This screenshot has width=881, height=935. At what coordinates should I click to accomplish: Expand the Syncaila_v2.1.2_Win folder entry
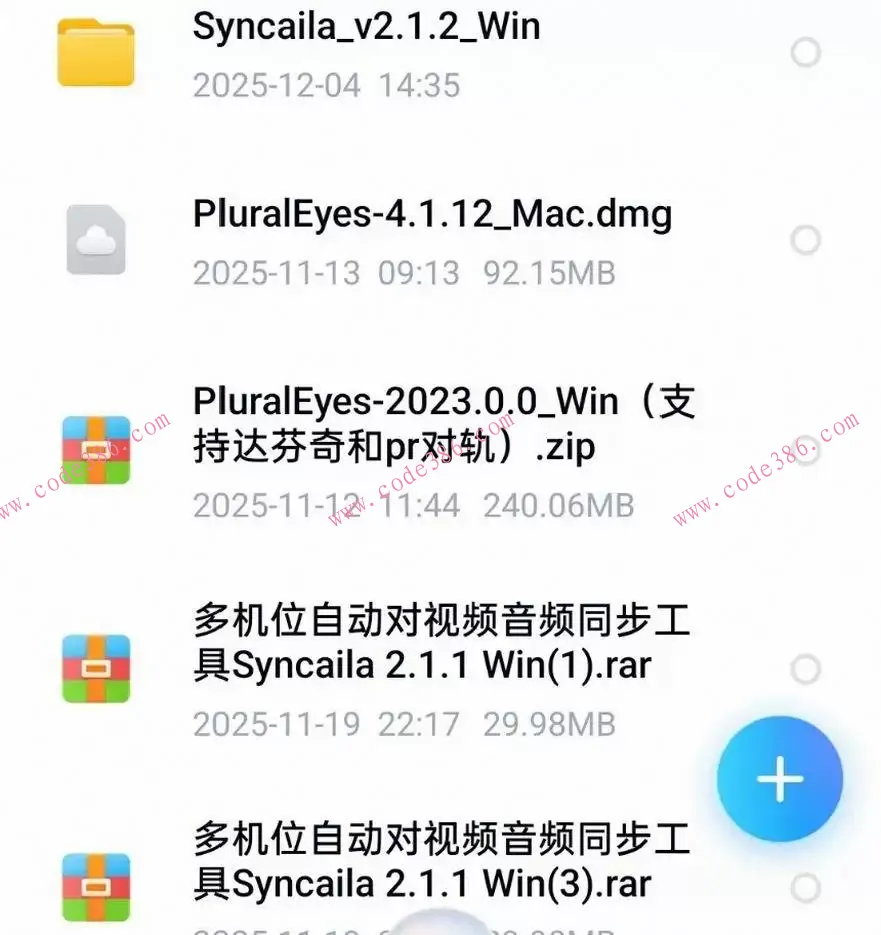366,27
